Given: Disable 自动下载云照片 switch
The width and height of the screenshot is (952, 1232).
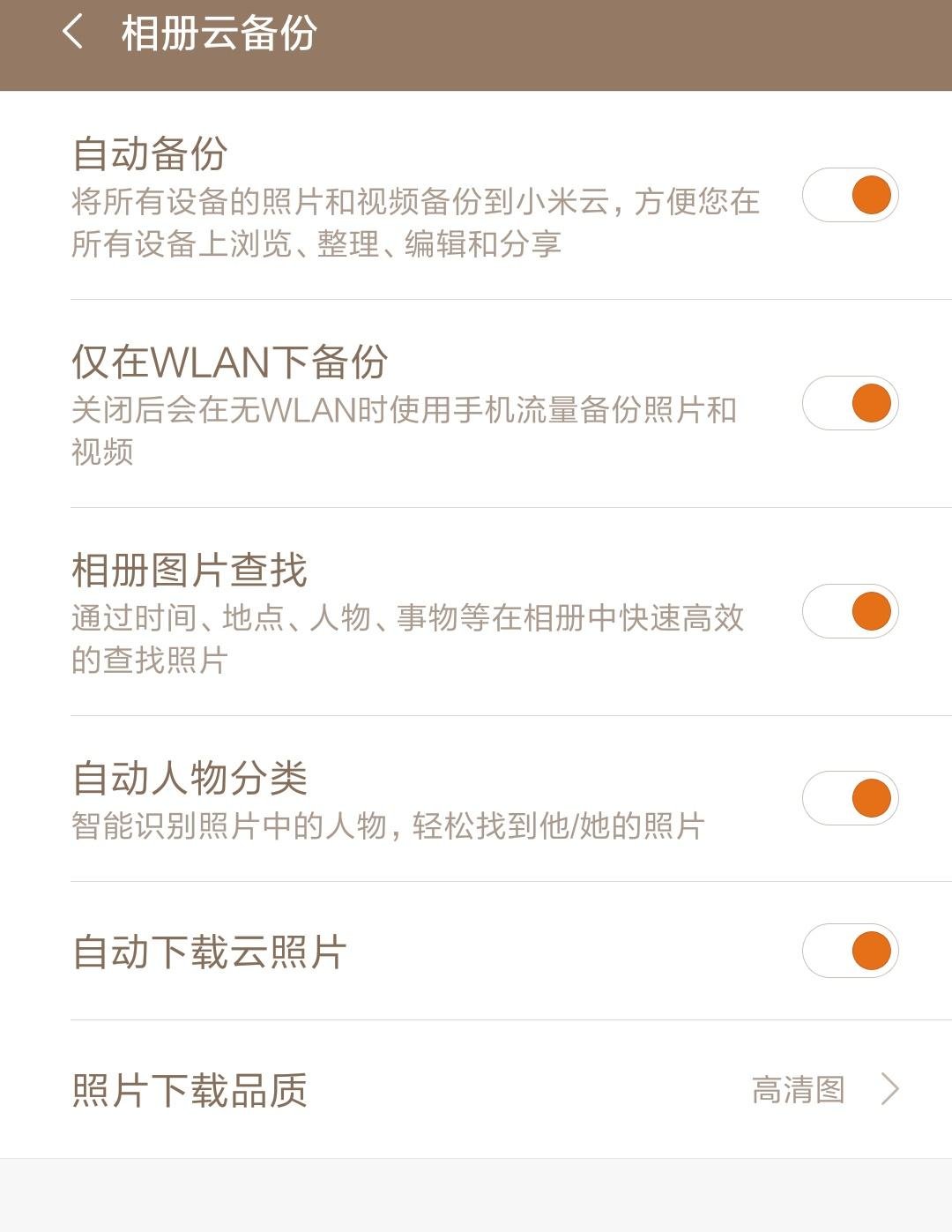Looking at the screenshot, I should pyautogui.click(x=850, y=951).
